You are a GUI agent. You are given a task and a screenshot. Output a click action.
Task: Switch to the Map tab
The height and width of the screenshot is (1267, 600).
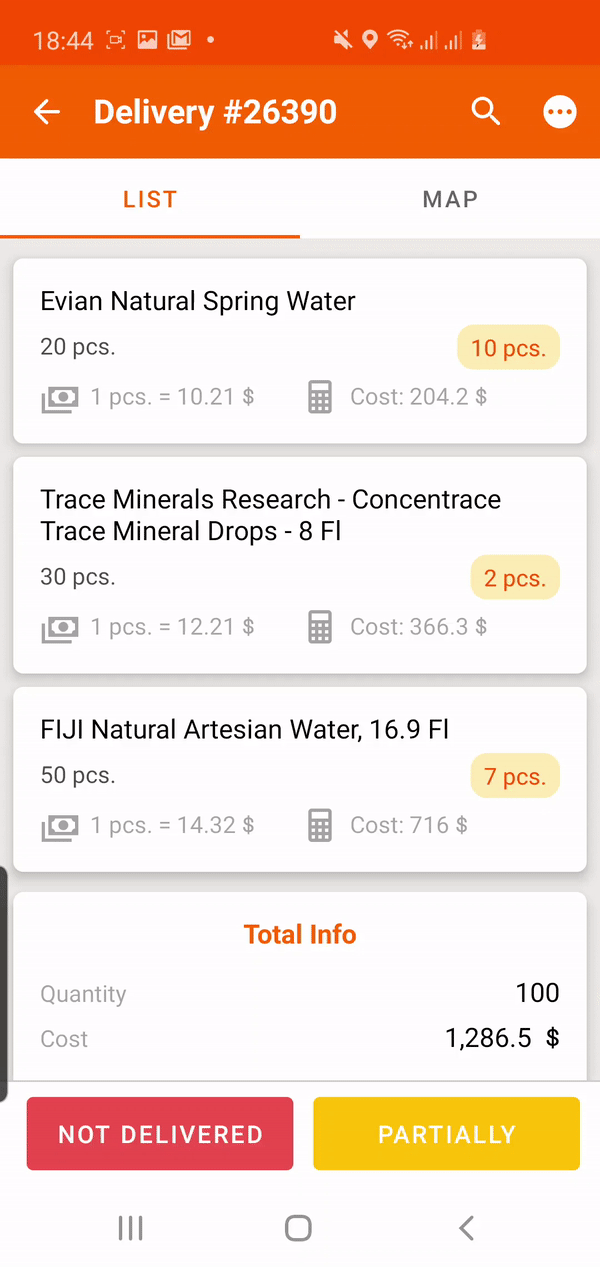coord(450,199)
